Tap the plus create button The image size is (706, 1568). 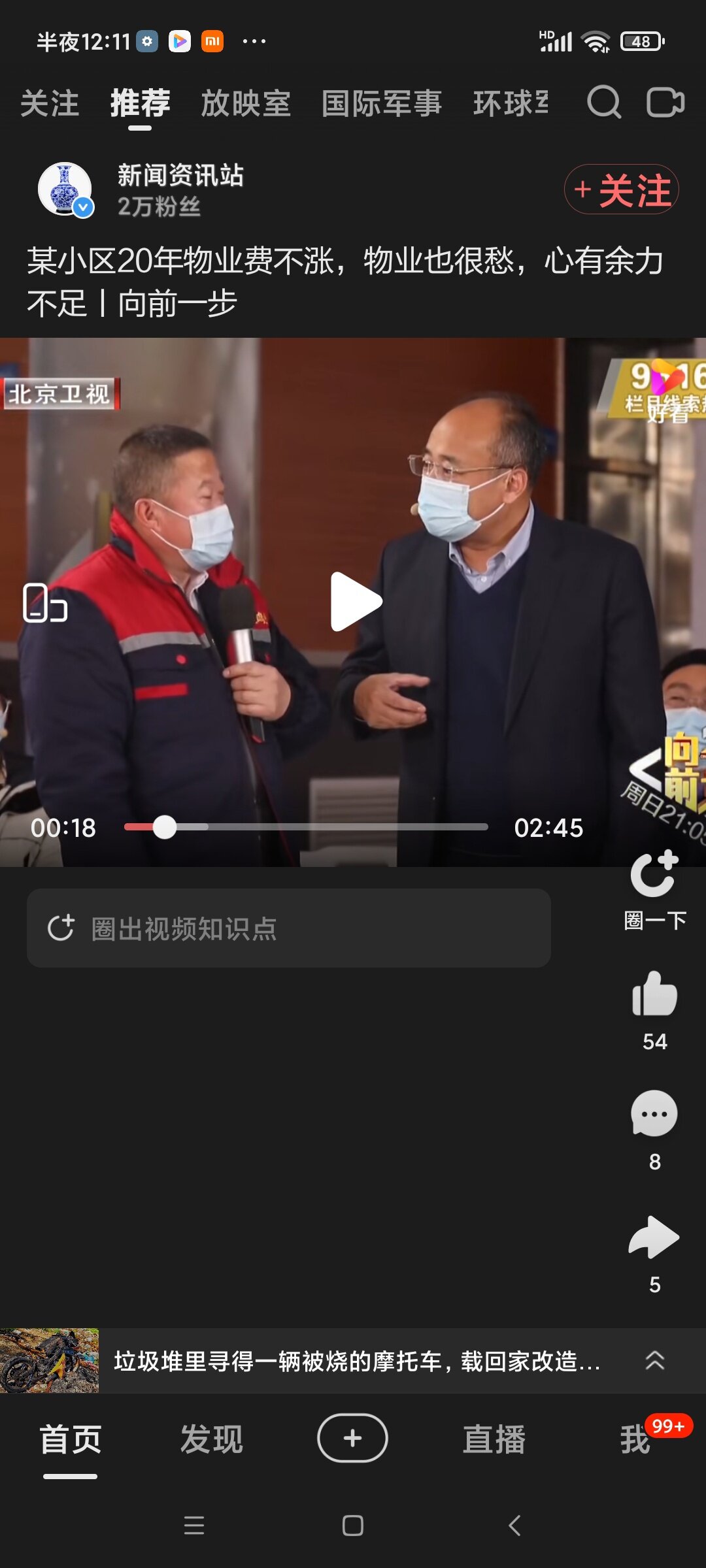(x=352, y=1438)
